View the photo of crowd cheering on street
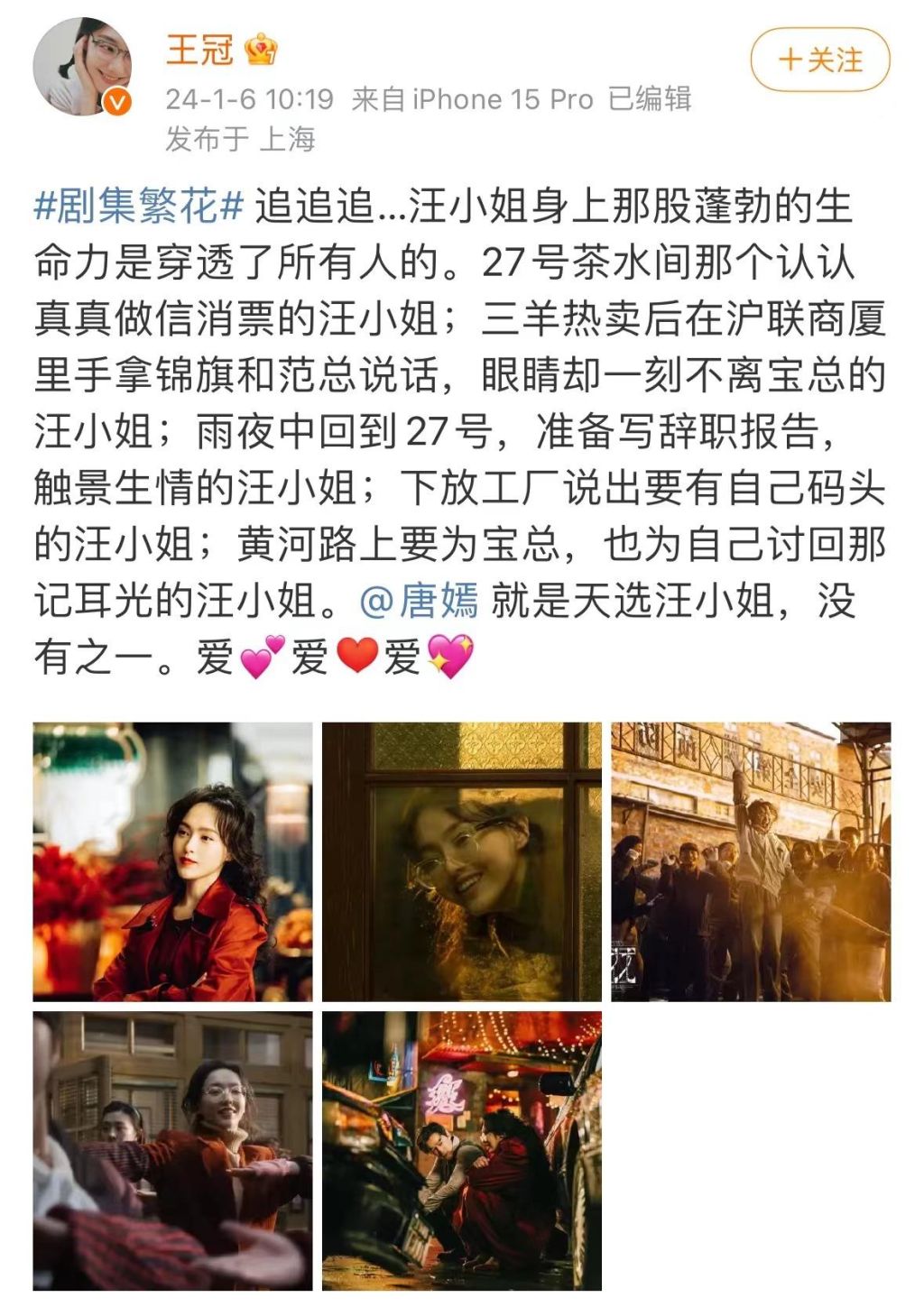This screenshot has height=1316, width=924. point(751,861)
